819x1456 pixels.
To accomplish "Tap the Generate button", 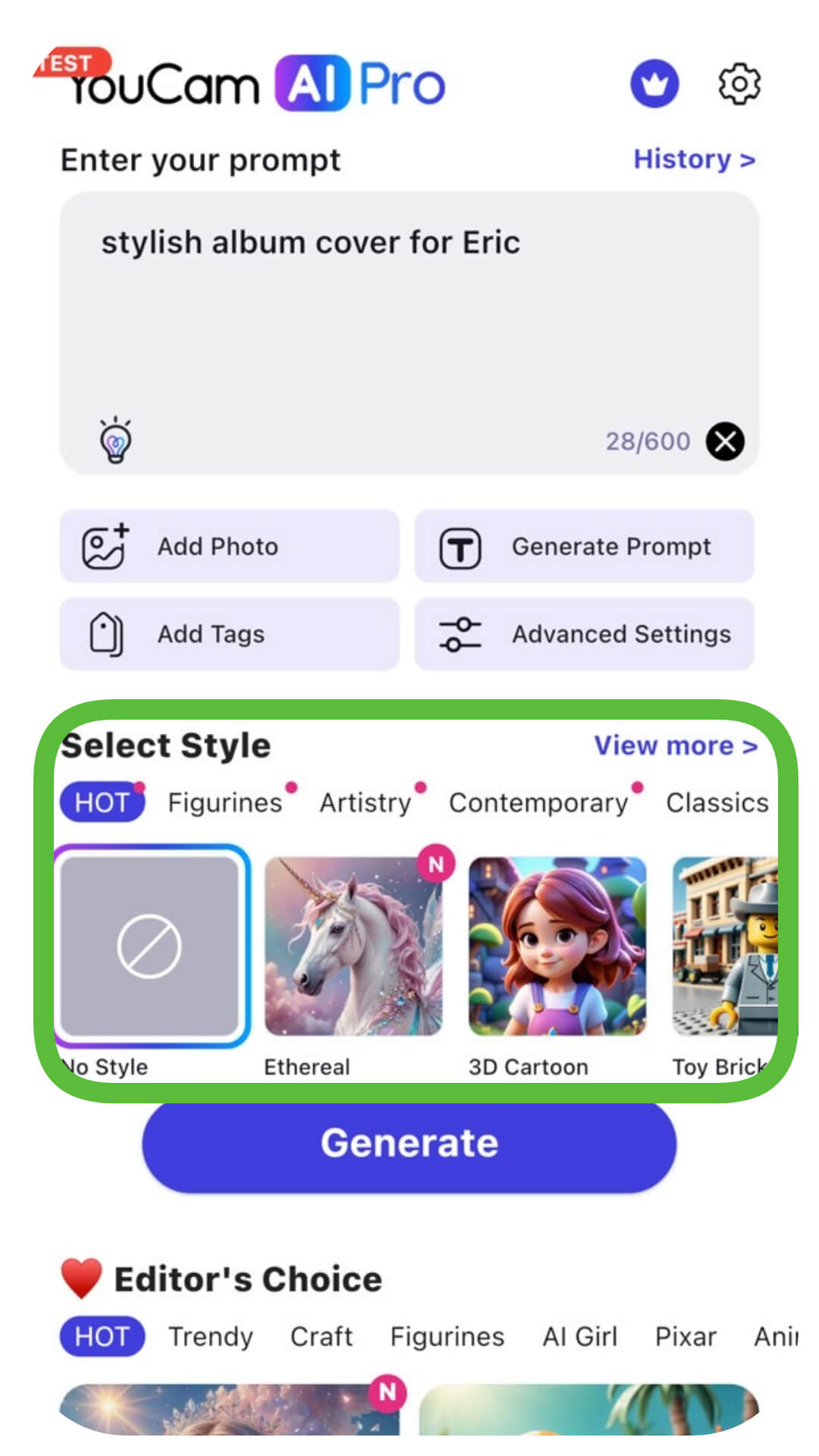I will click(409, 1144).
